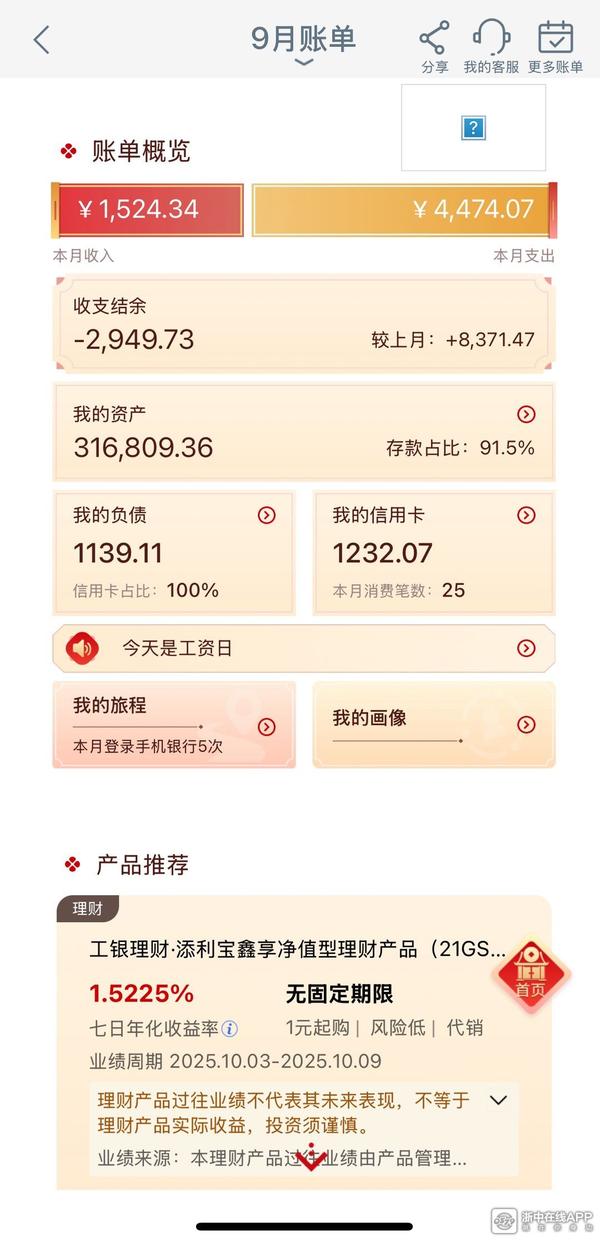Go back using the top-left arrow
Screen dimensions: 600x1243
coord(41,40)
